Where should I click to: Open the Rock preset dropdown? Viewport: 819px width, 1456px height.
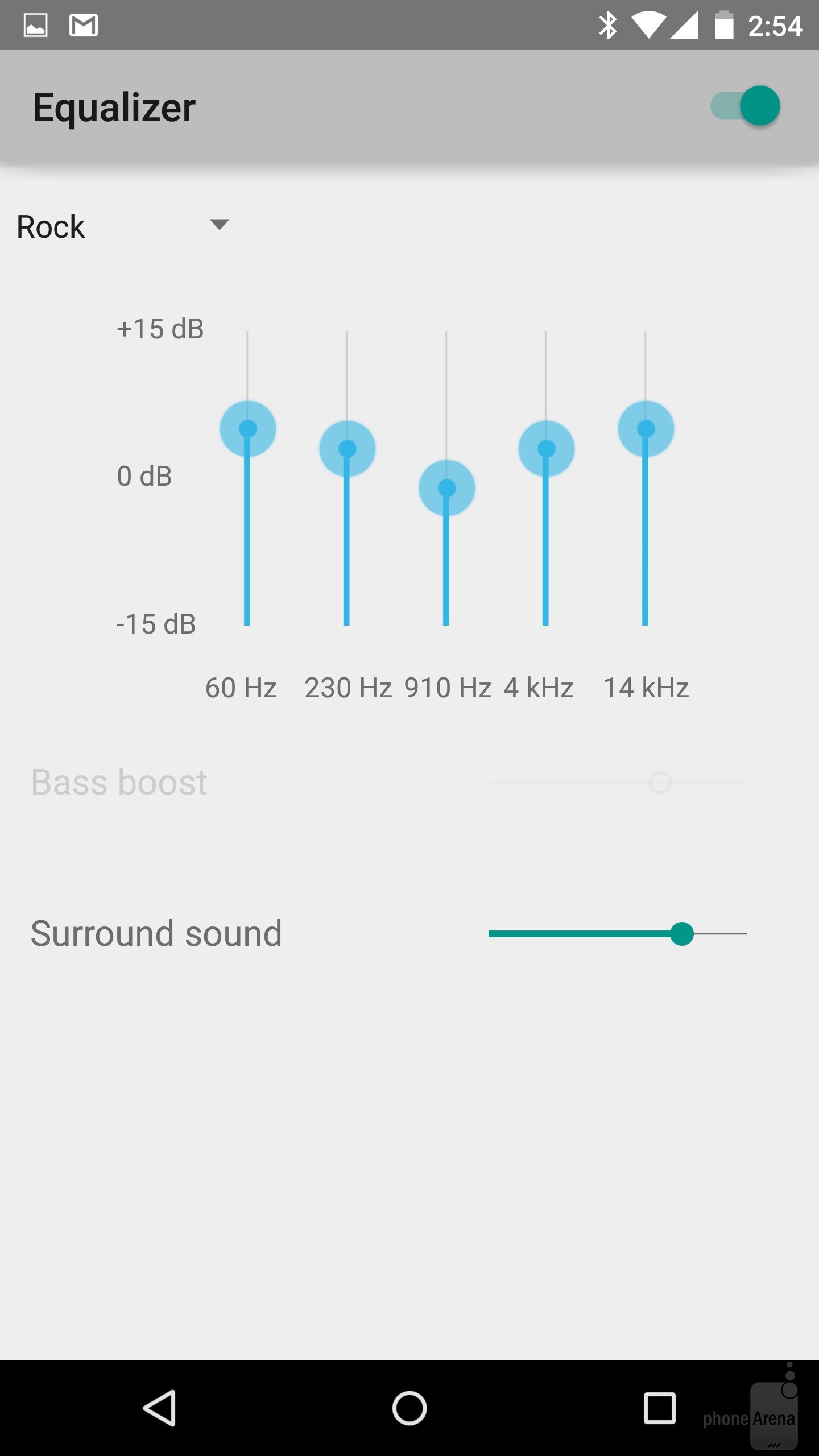tap(122, 226)
